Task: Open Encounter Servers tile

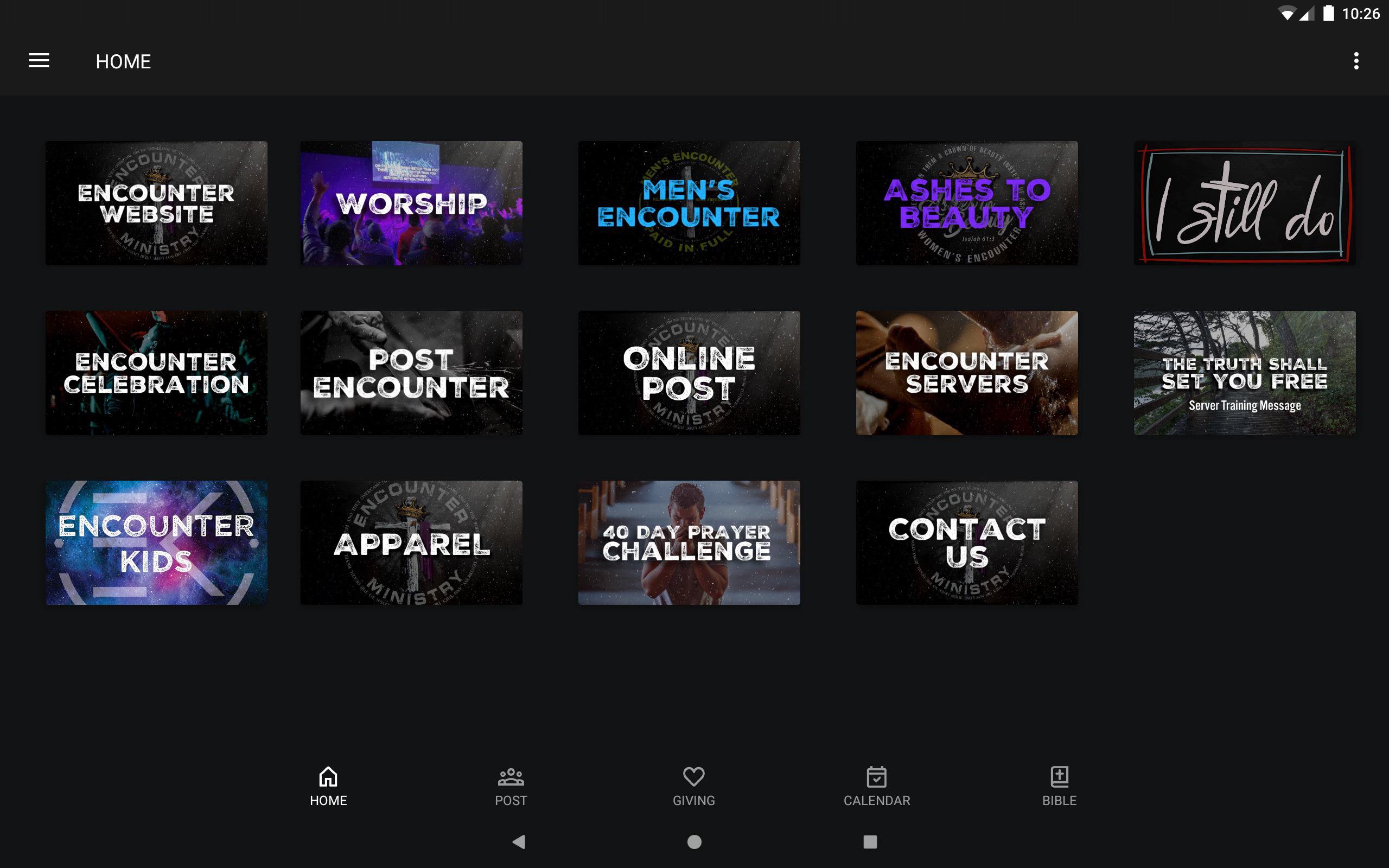Action: click(966, 373)
